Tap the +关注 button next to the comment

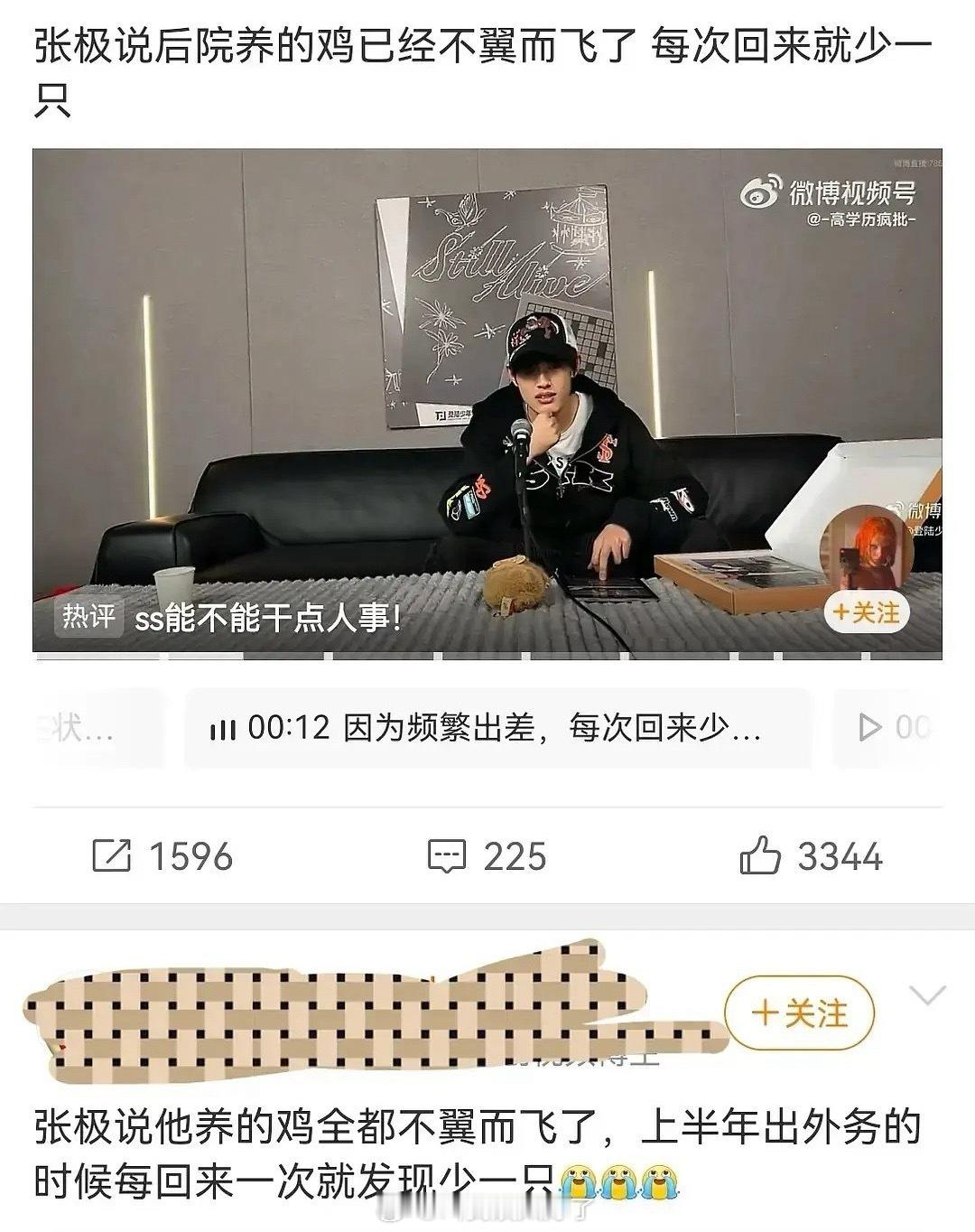800,1013
